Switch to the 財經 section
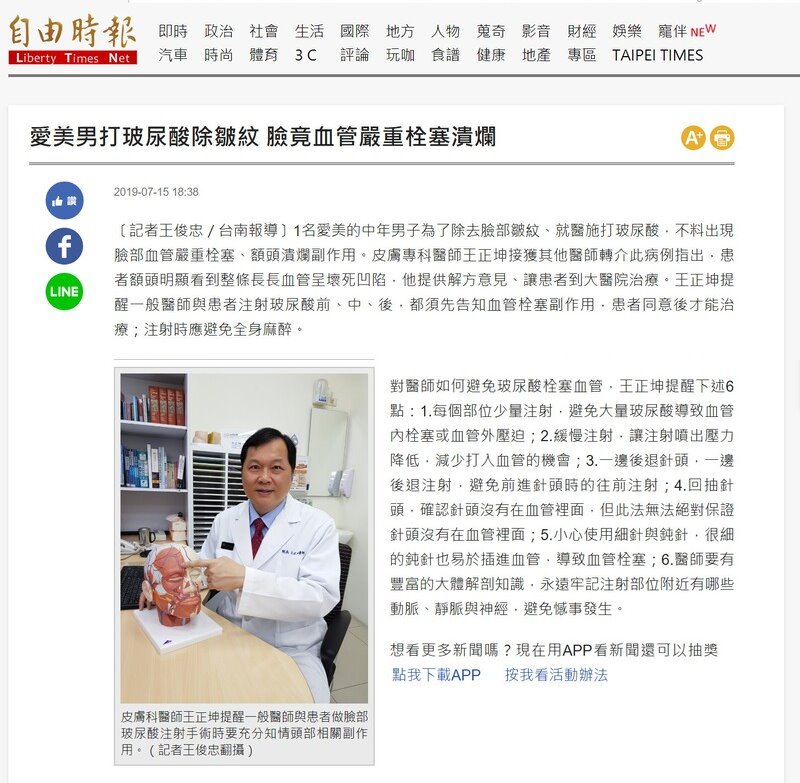Viewport: 800px width, 783px height. coord(581,31)
